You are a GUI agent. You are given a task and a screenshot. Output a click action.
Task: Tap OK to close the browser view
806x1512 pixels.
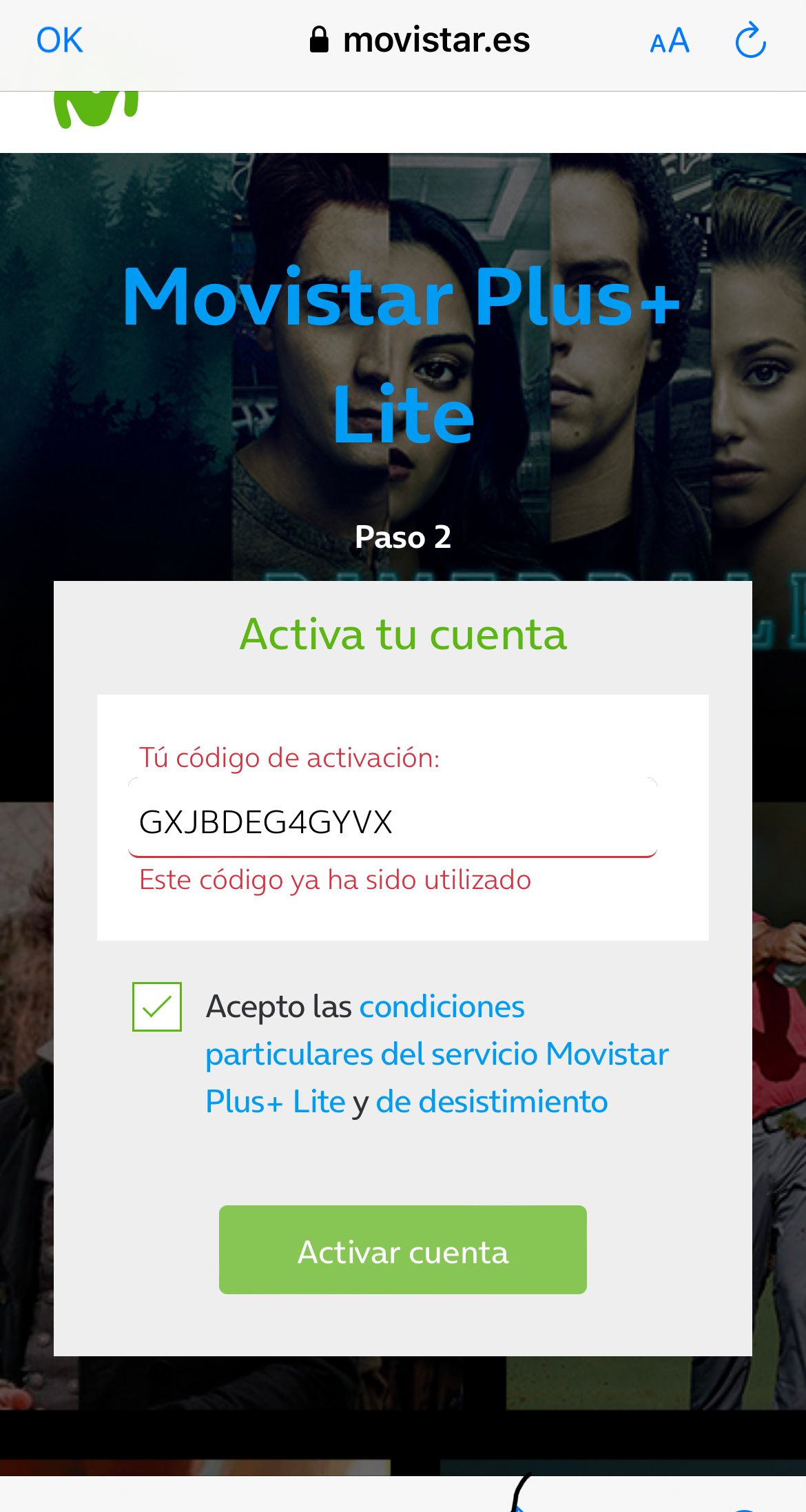pos(59,40)
